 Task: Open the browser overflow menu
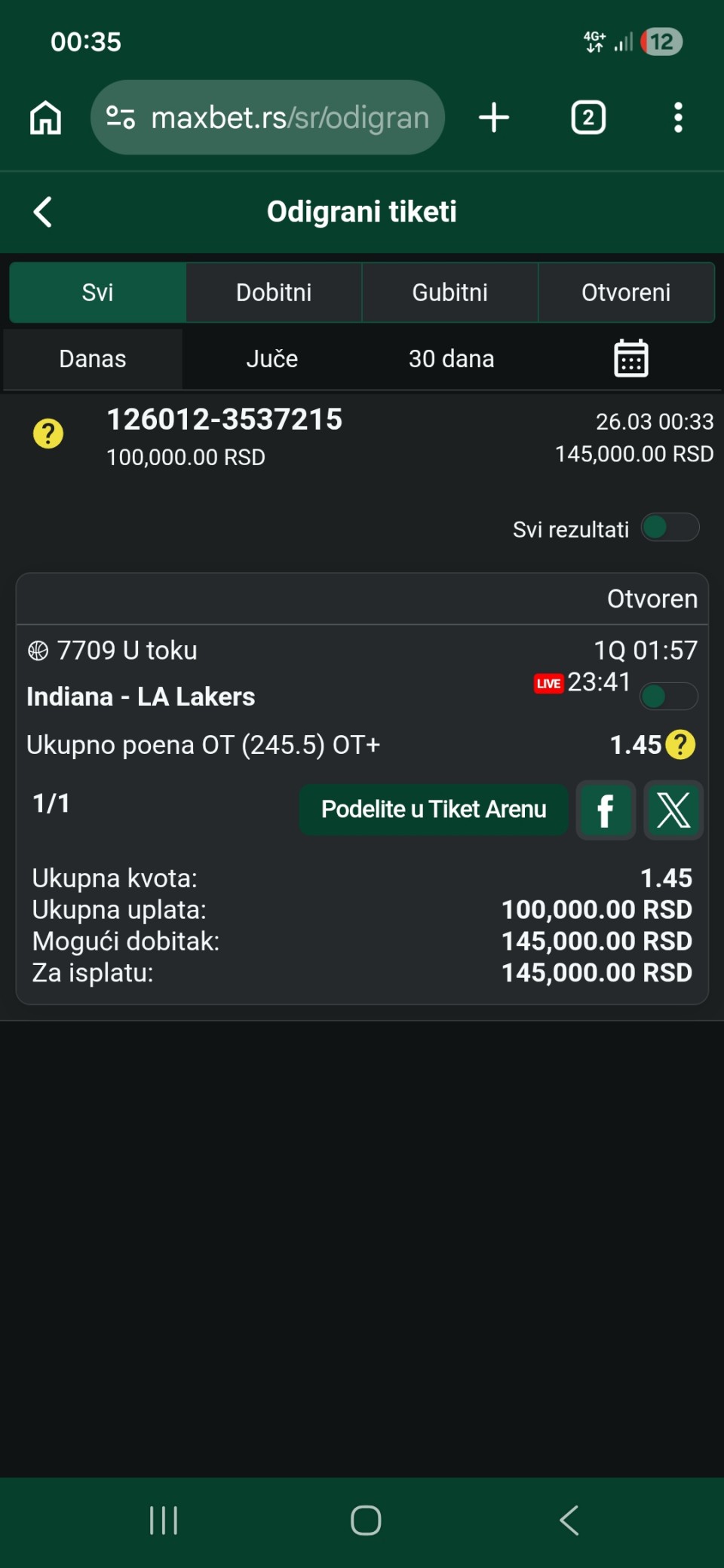[x=678, y=118]
